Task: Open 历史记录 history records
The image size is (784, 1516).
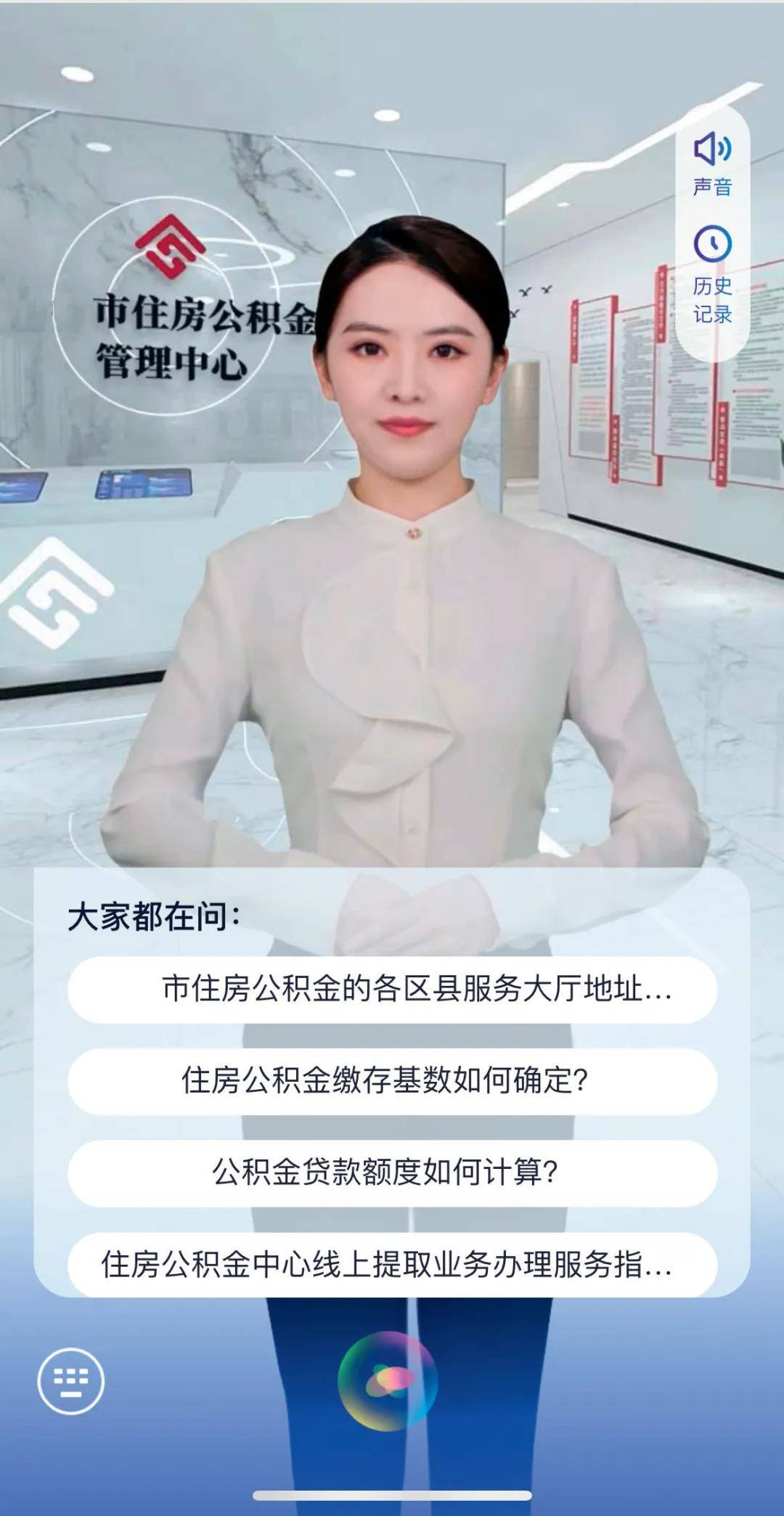Action: [x=712, y=274]
